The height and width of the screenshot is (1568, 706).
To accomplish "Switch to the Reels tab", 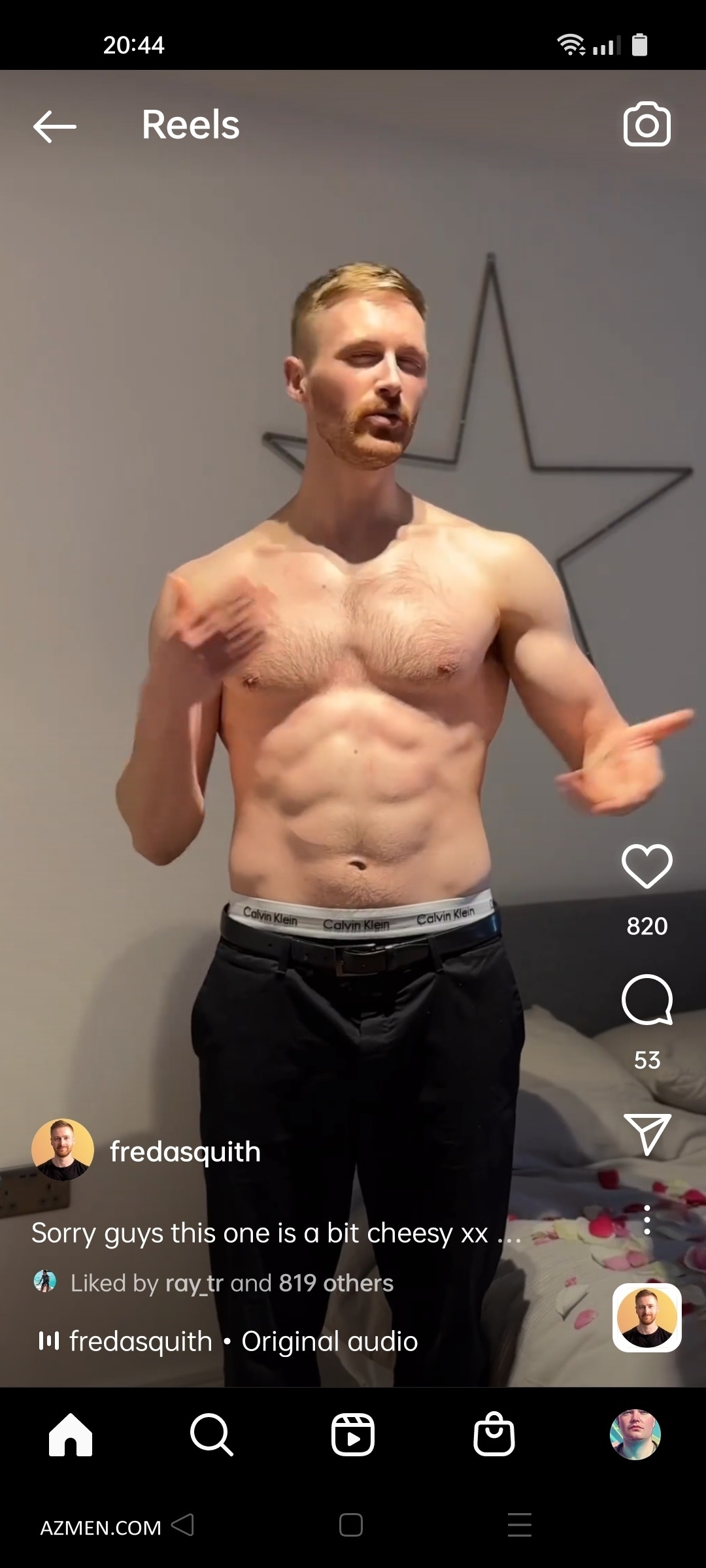I will click(x=353, y=1435).
